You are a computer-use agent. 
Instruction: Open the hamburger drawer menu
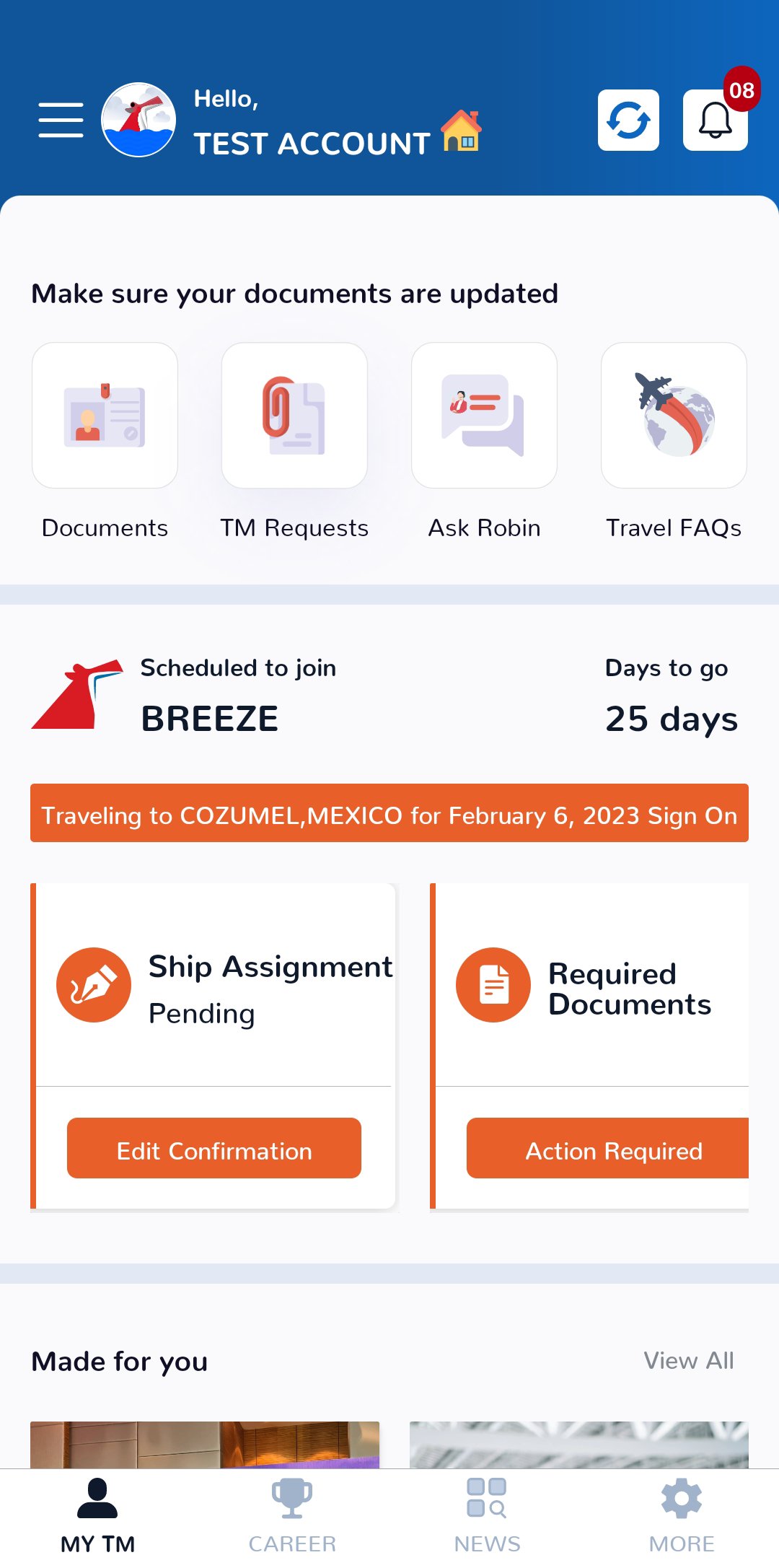pyautogui.click(x=61, y=120)
